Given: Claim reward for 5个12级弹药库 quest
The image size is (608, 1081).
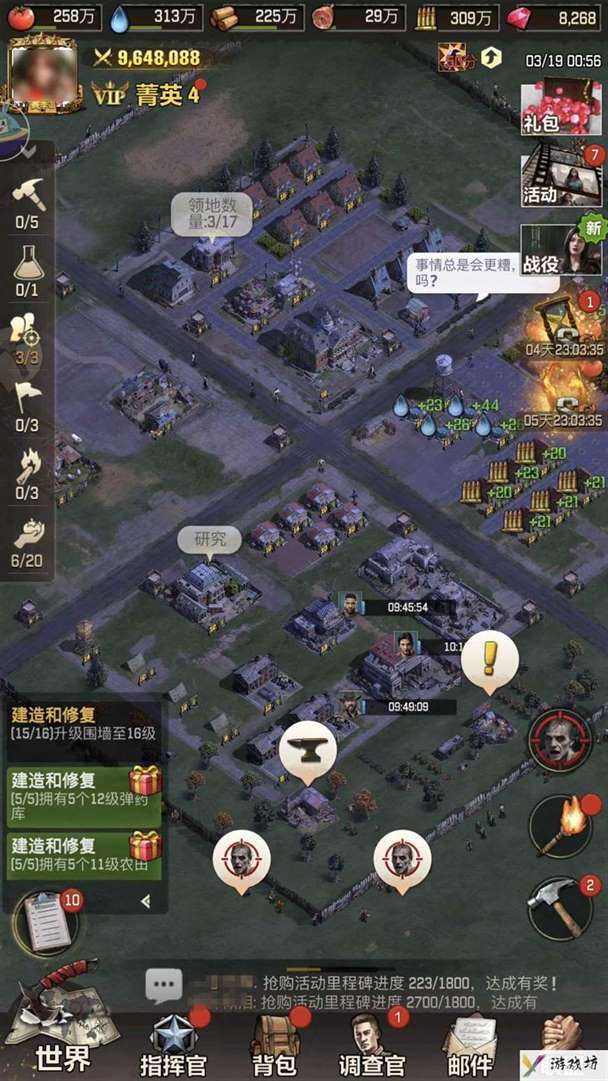Looking at the screenshot, I should click(145, 781).
